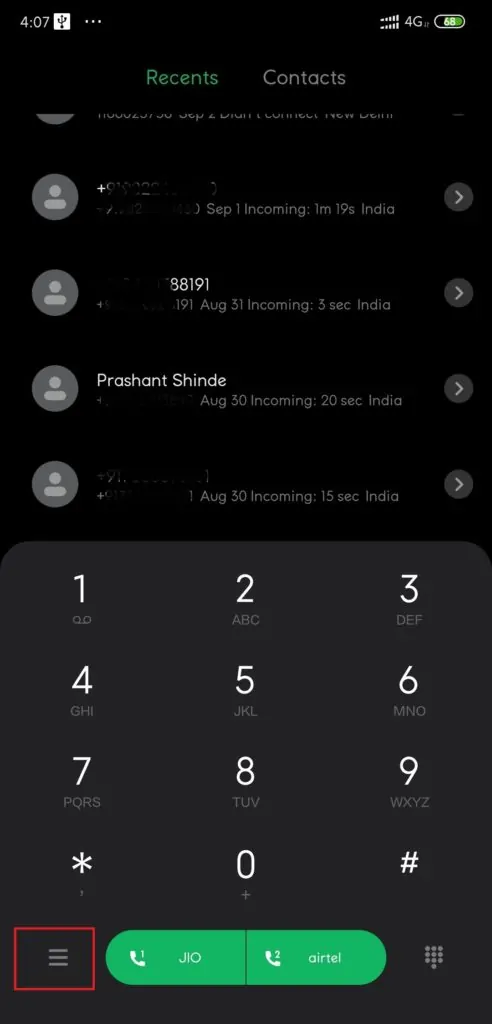
Task: Tap the 9 WXYZ key
Action: (409, 782)
